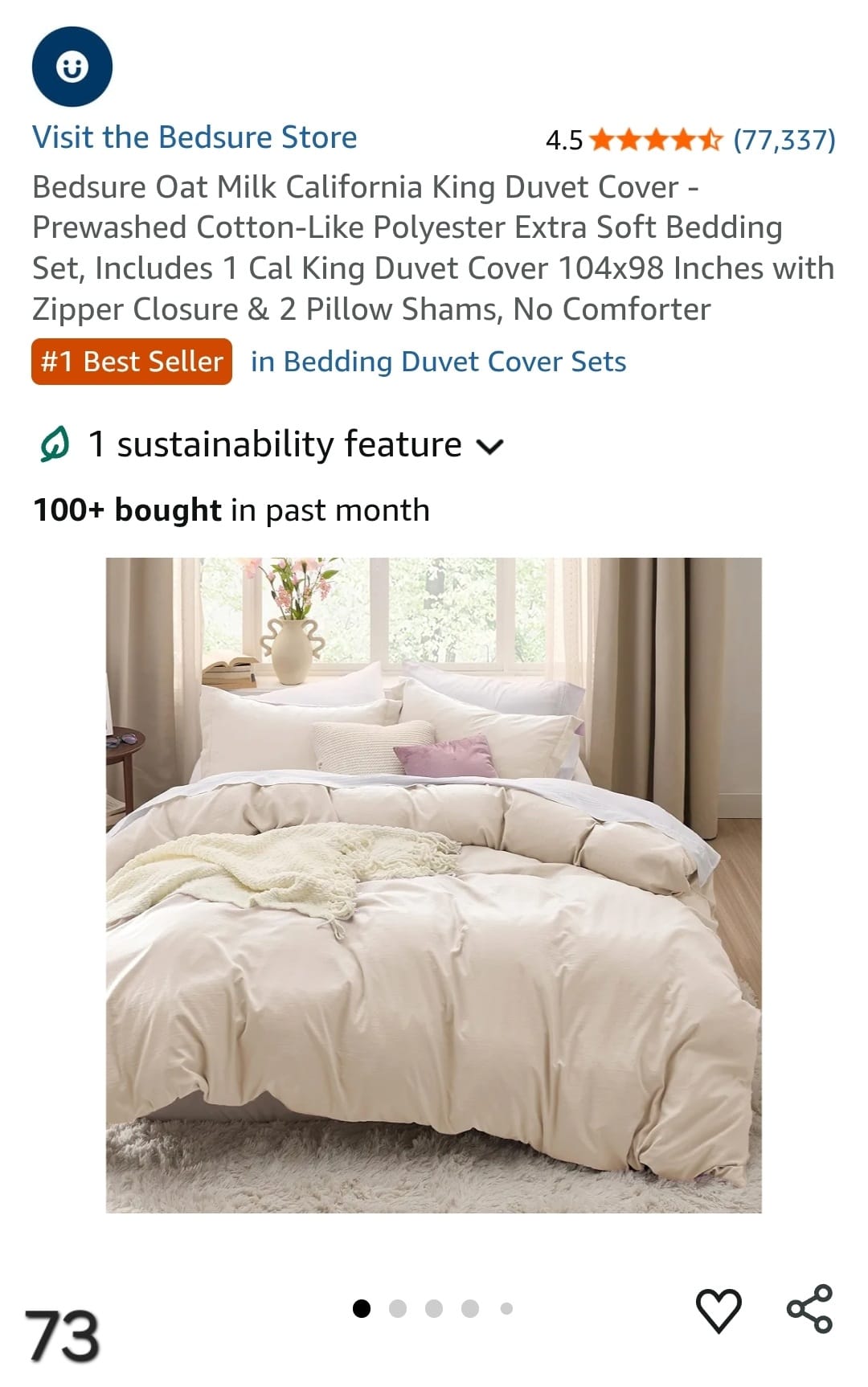Tap the #1 Best Seller badge
This screenshot has height=1387, width=868.
(132, 362)
